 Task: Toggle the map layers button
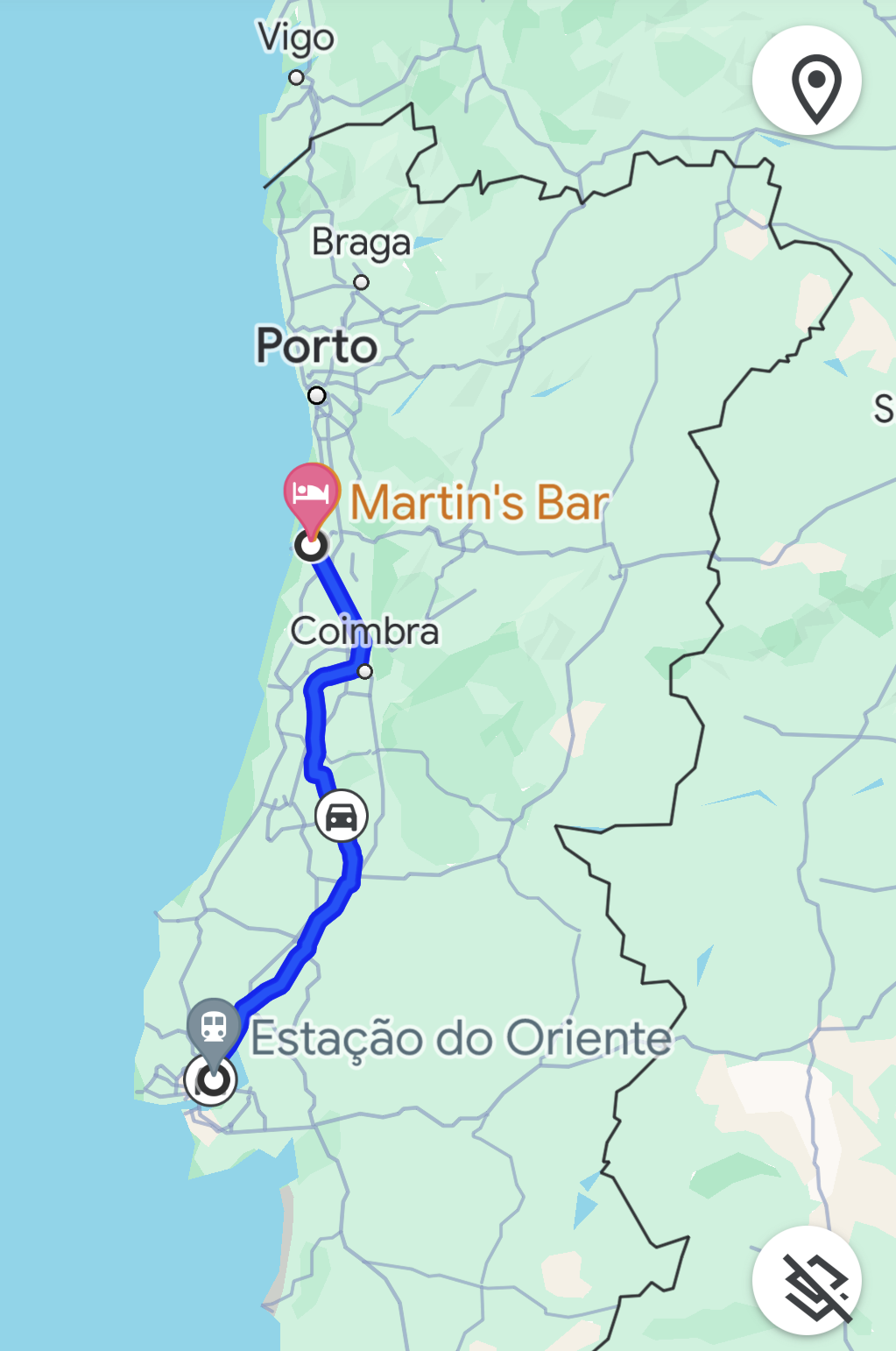tap(807, 1281)
